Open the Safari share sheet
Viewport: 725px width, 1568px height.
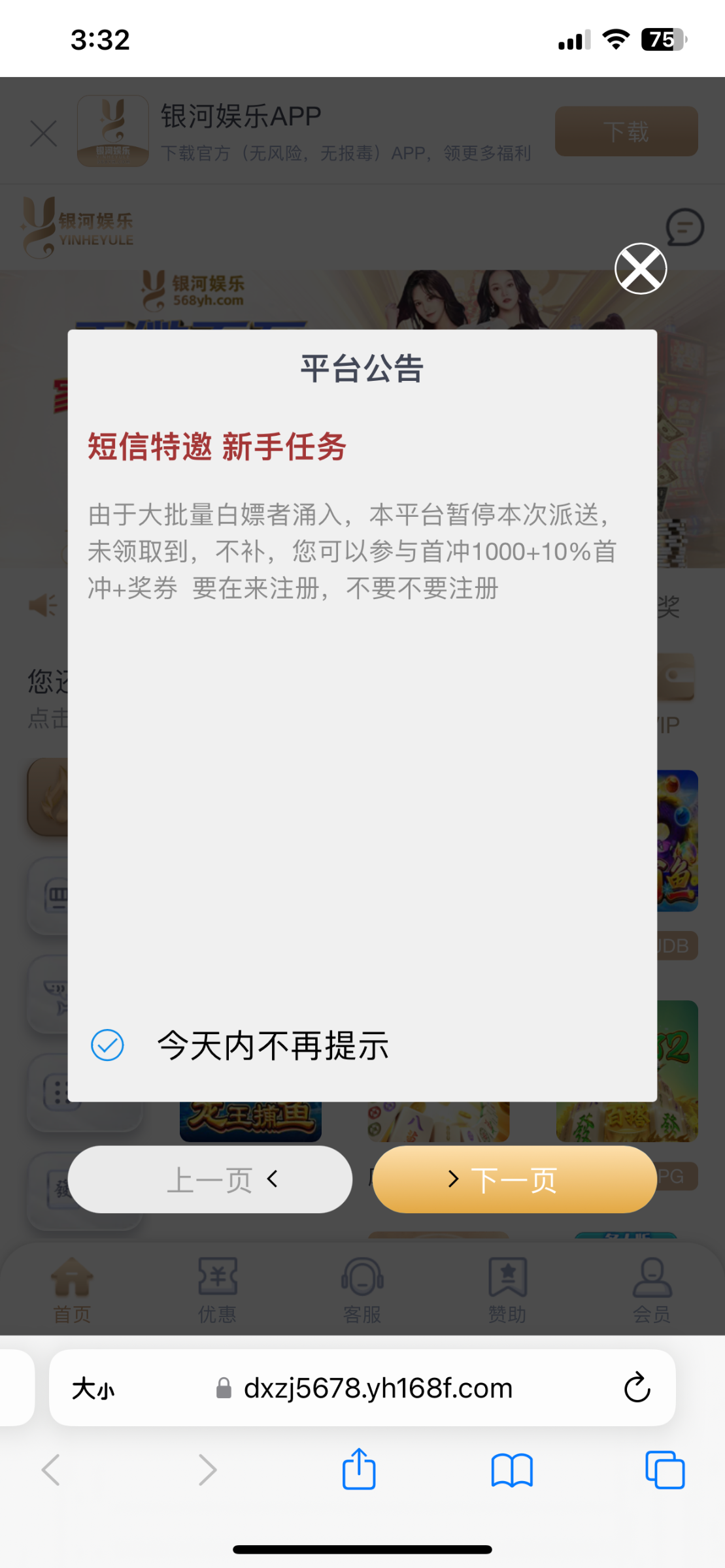pos(359,1470)
